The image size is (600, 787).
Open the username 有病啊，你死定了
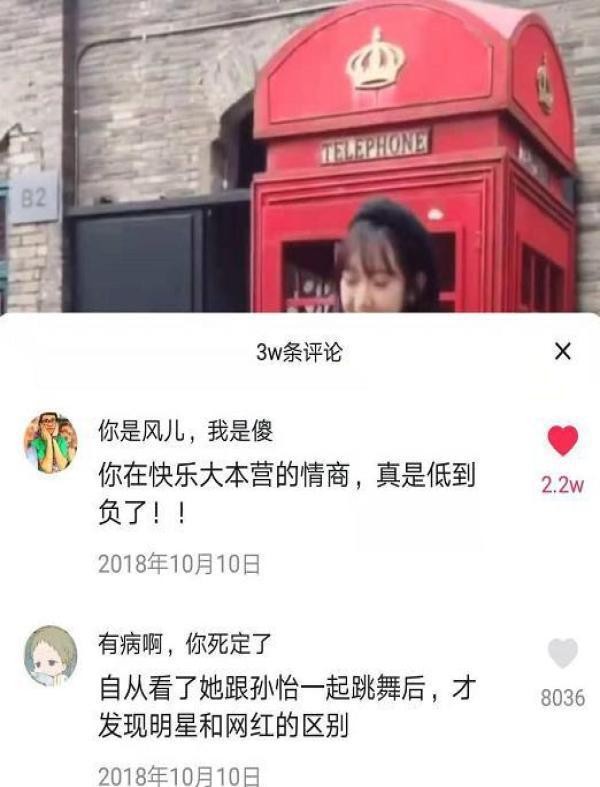click(x=184, y=645)
